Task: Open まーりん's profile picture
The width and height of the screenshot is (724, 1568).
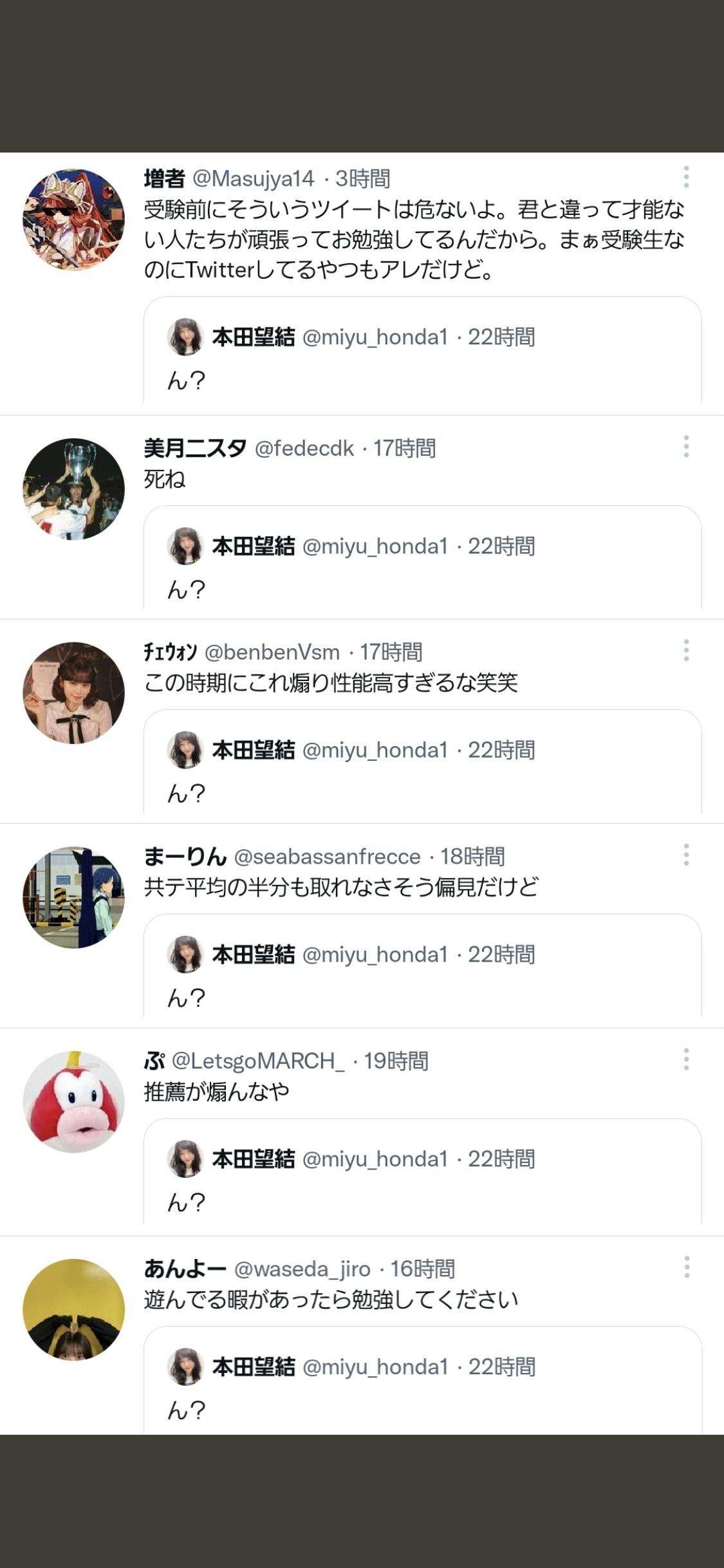Action: 73,897
